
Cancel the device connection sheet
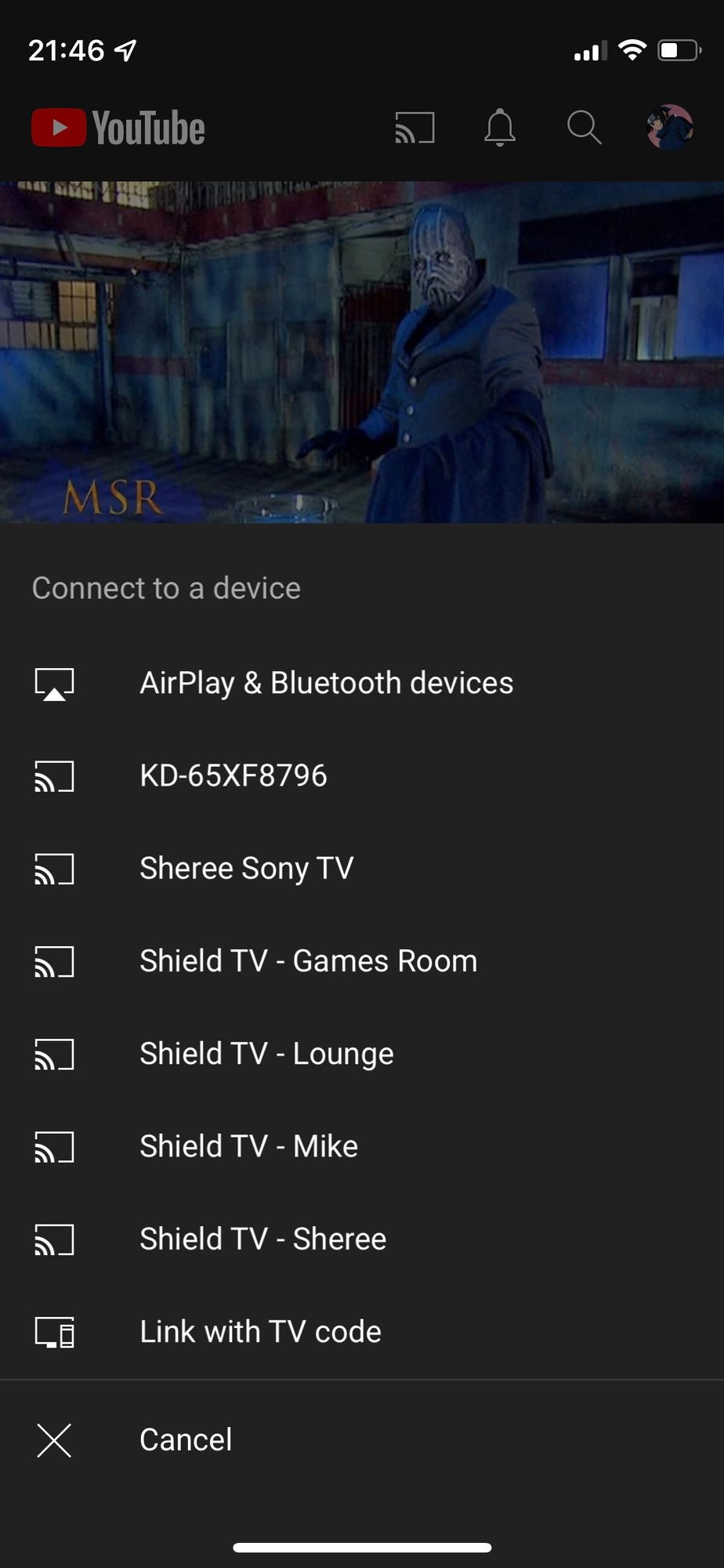click(185, 1439)
